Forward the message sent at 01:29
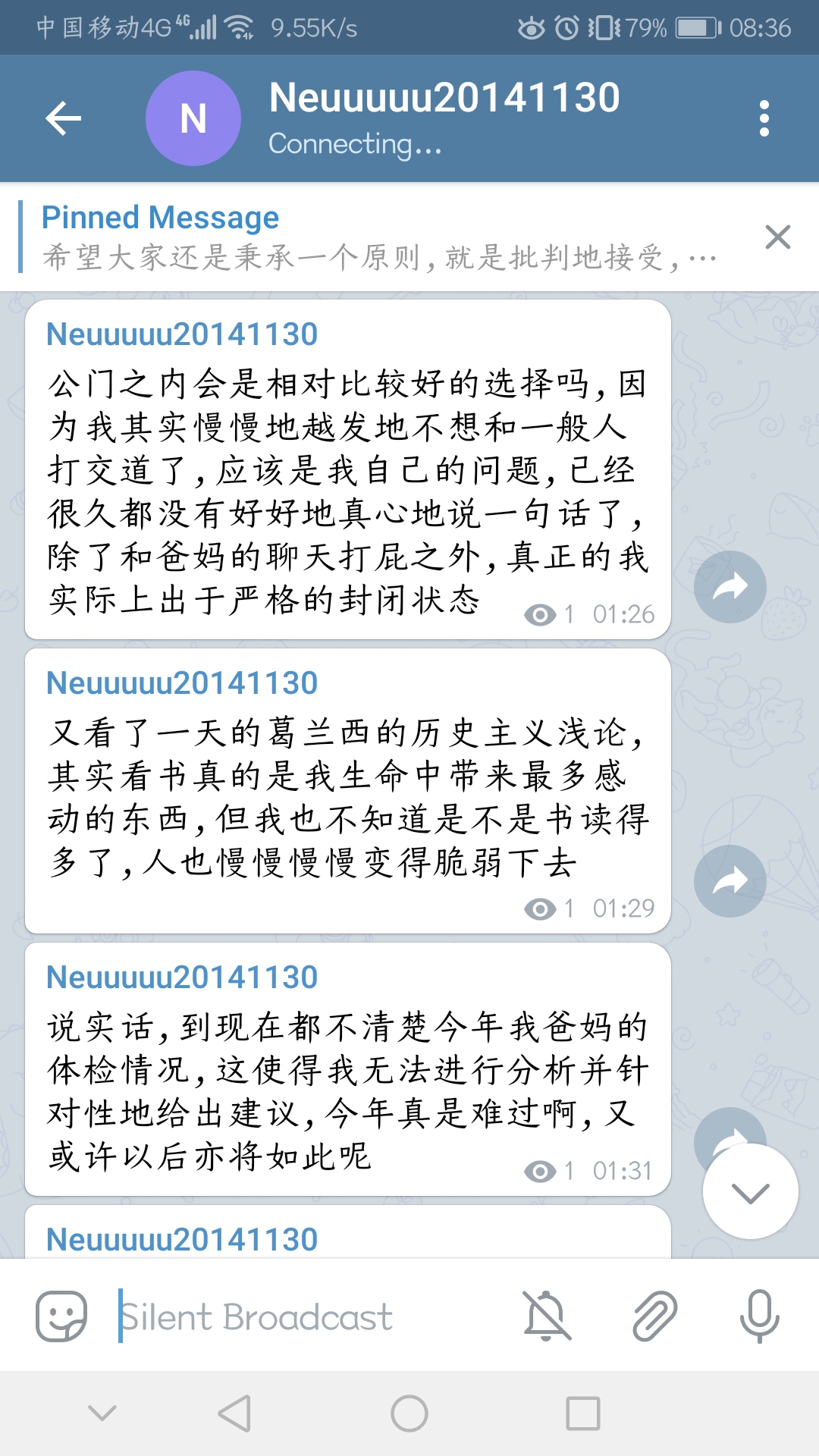Viewport: 819px width, 1456px height. [x=730, y=881]
